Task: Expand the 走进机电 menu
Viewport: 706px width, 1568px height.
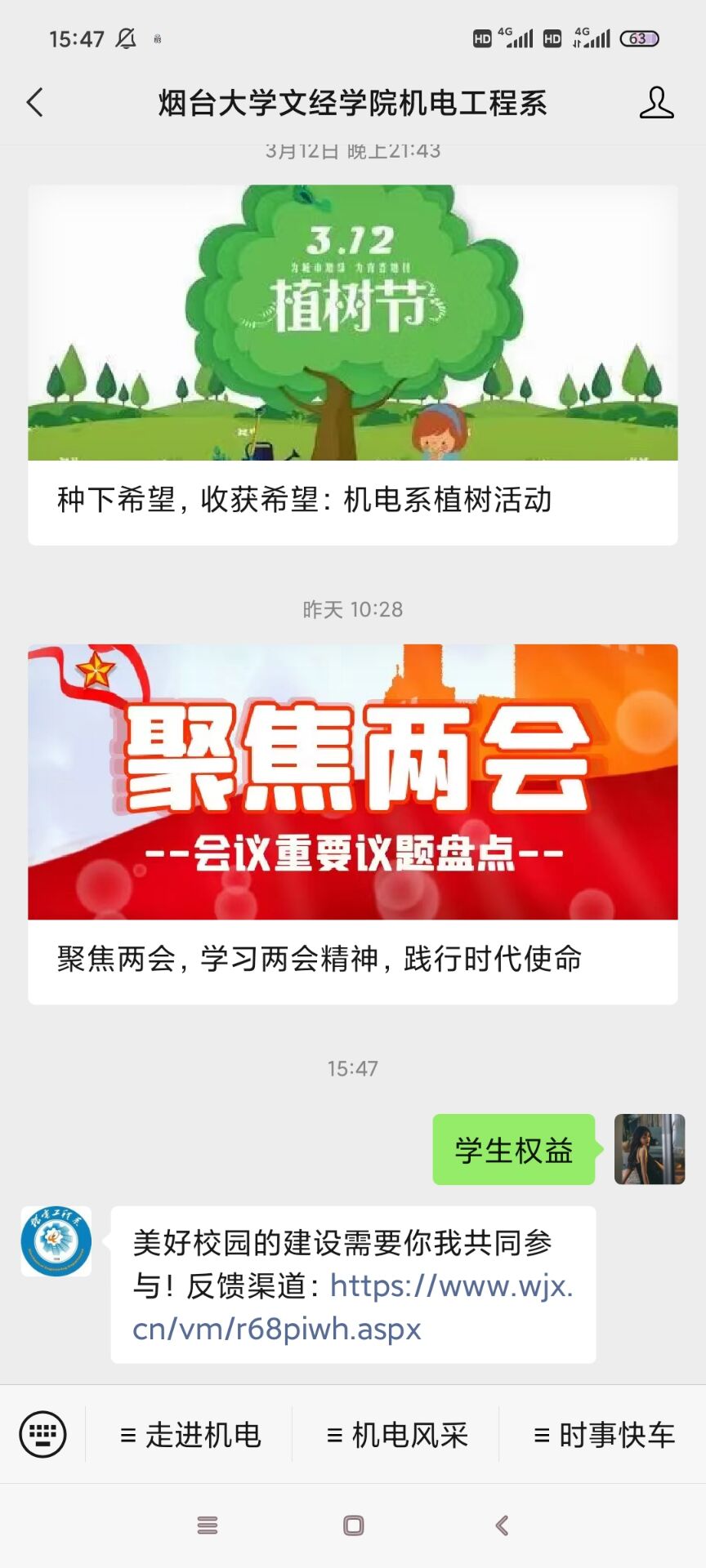Action: click(190, 1435)
